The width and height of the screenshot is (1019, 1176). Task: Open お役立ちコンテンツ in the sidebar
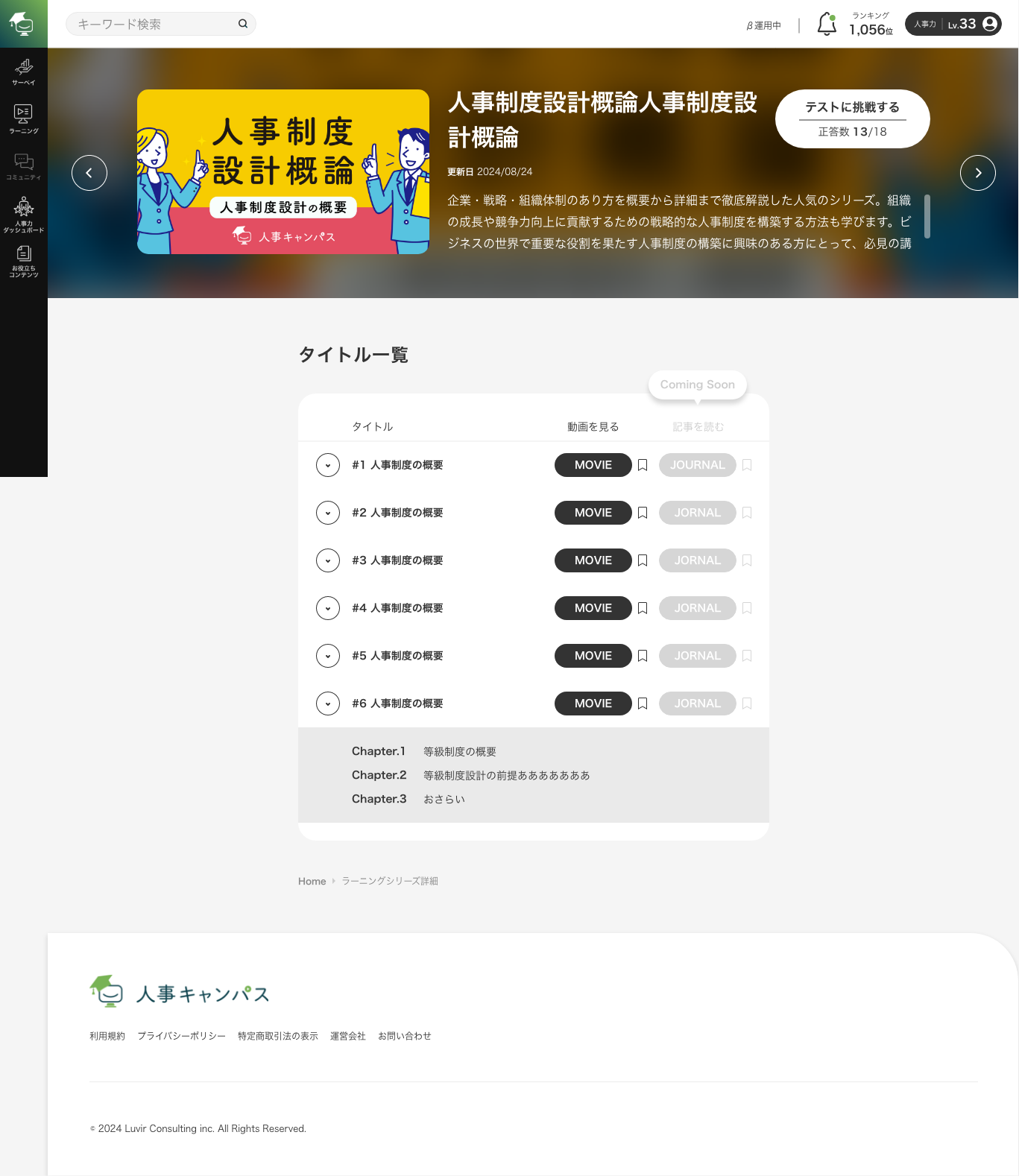point(24,262)
